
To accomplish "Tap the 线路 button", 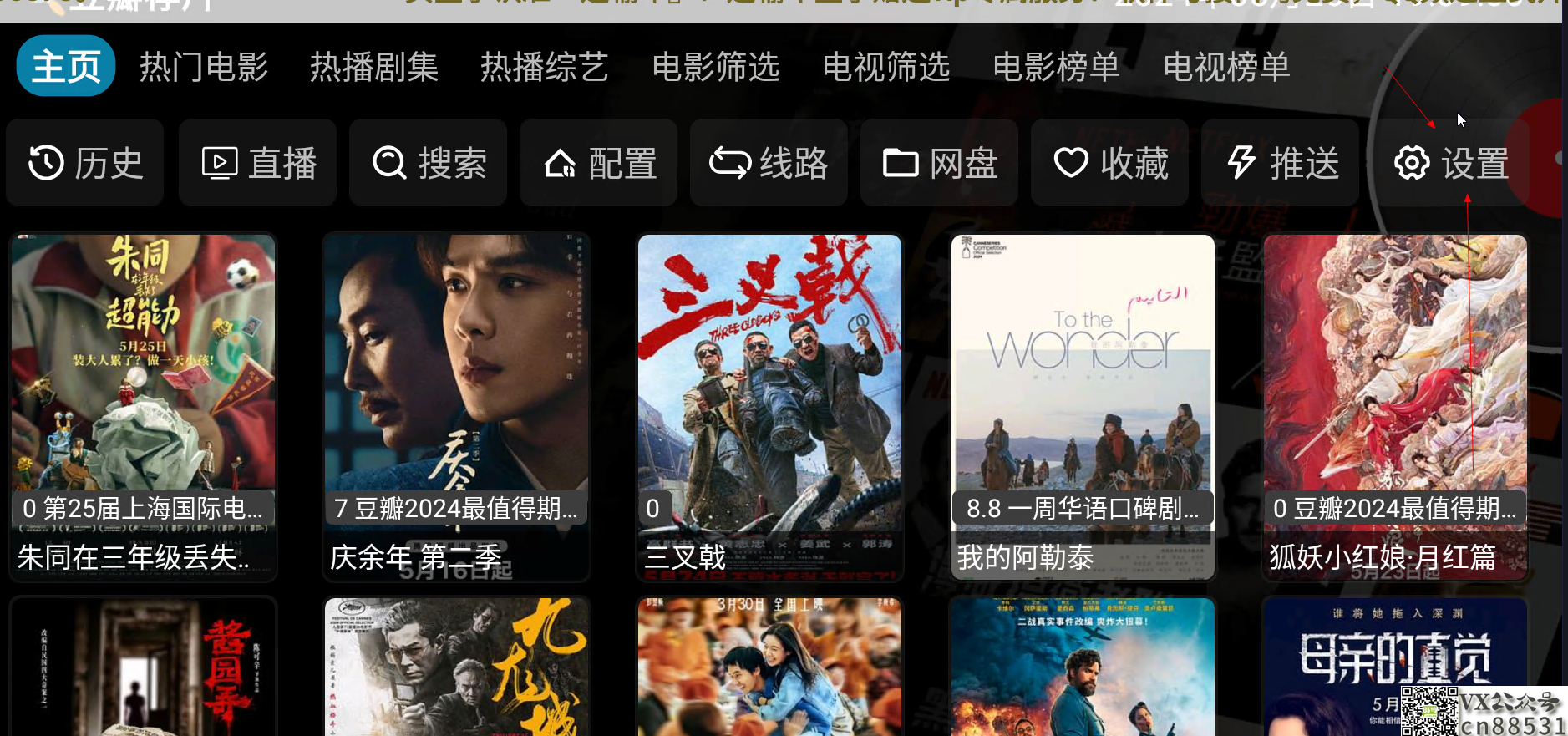I will (769, 163).
